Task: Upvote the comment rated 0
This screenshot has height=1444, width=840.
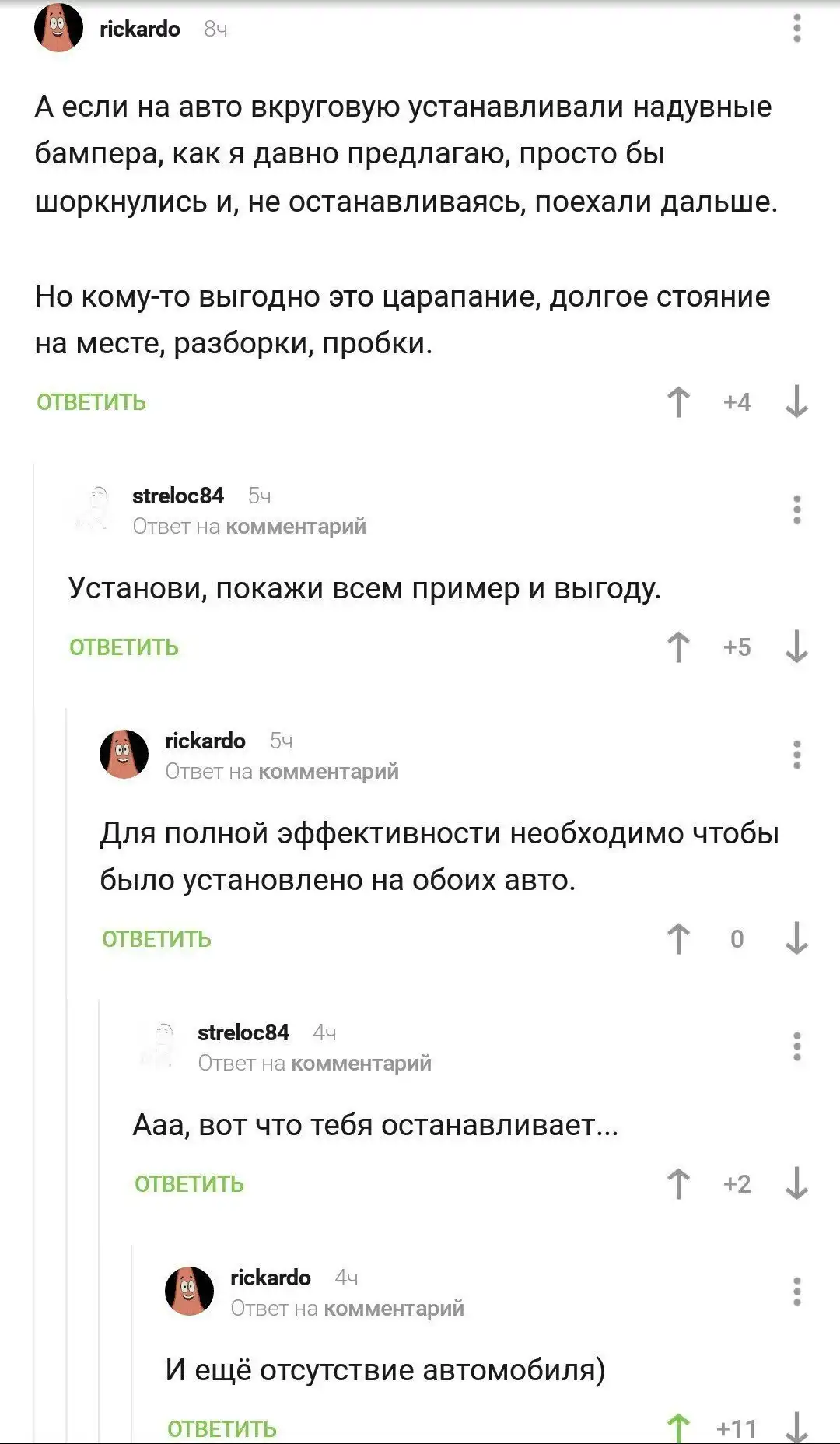Action: (x=678, y=939)
